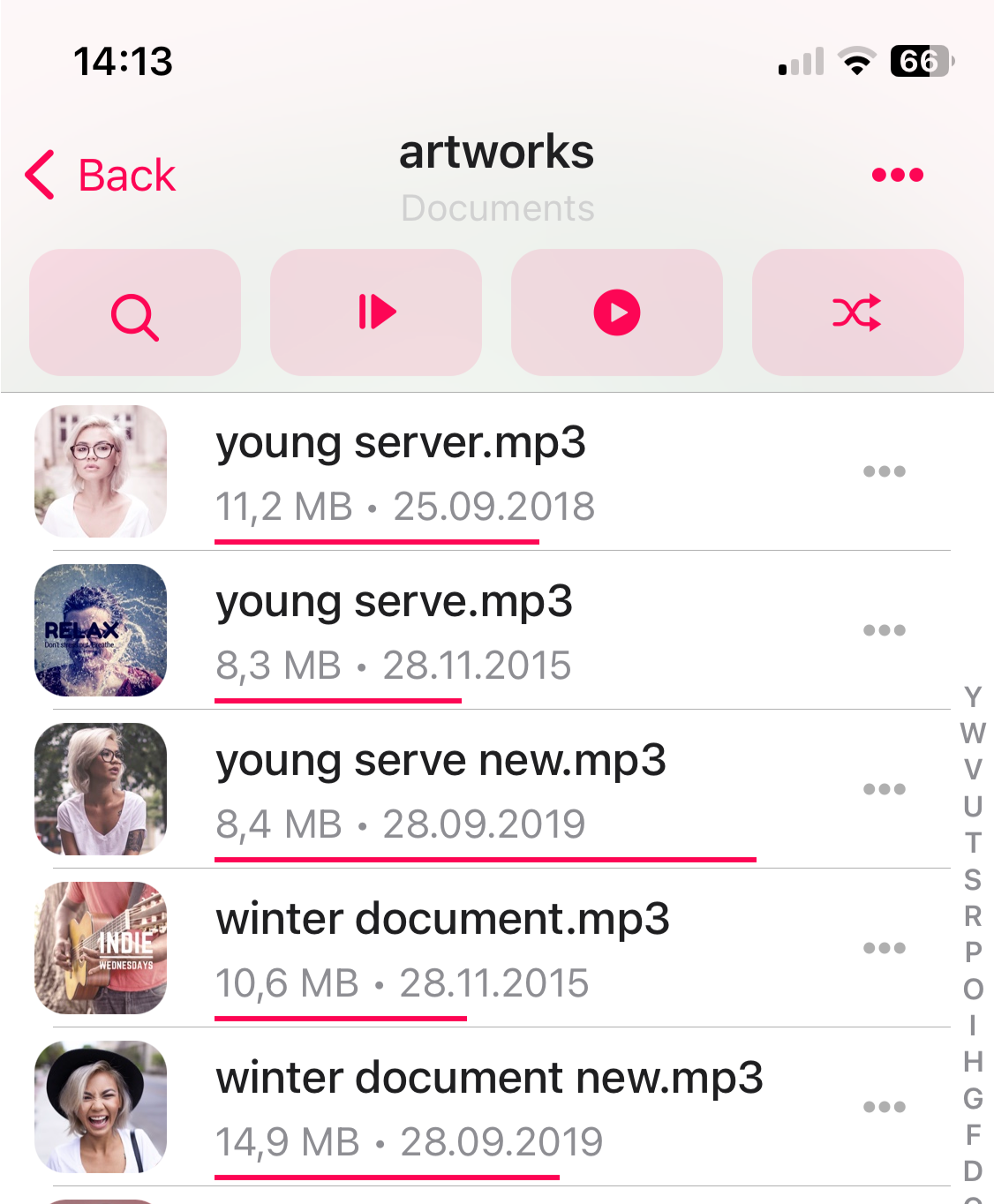Jump to letter Y in the alphabet index
This screenshot has height=1204, width=994.
(x=972, y=696)
